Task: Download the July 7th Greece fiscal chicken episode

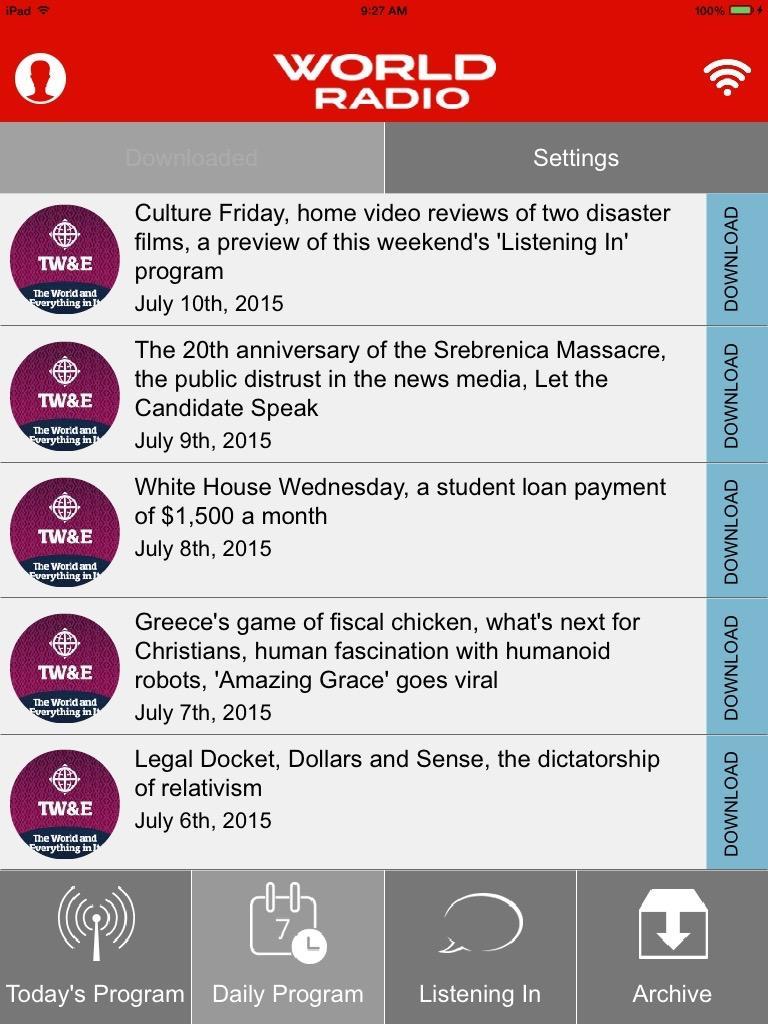Action: point(737,667)
